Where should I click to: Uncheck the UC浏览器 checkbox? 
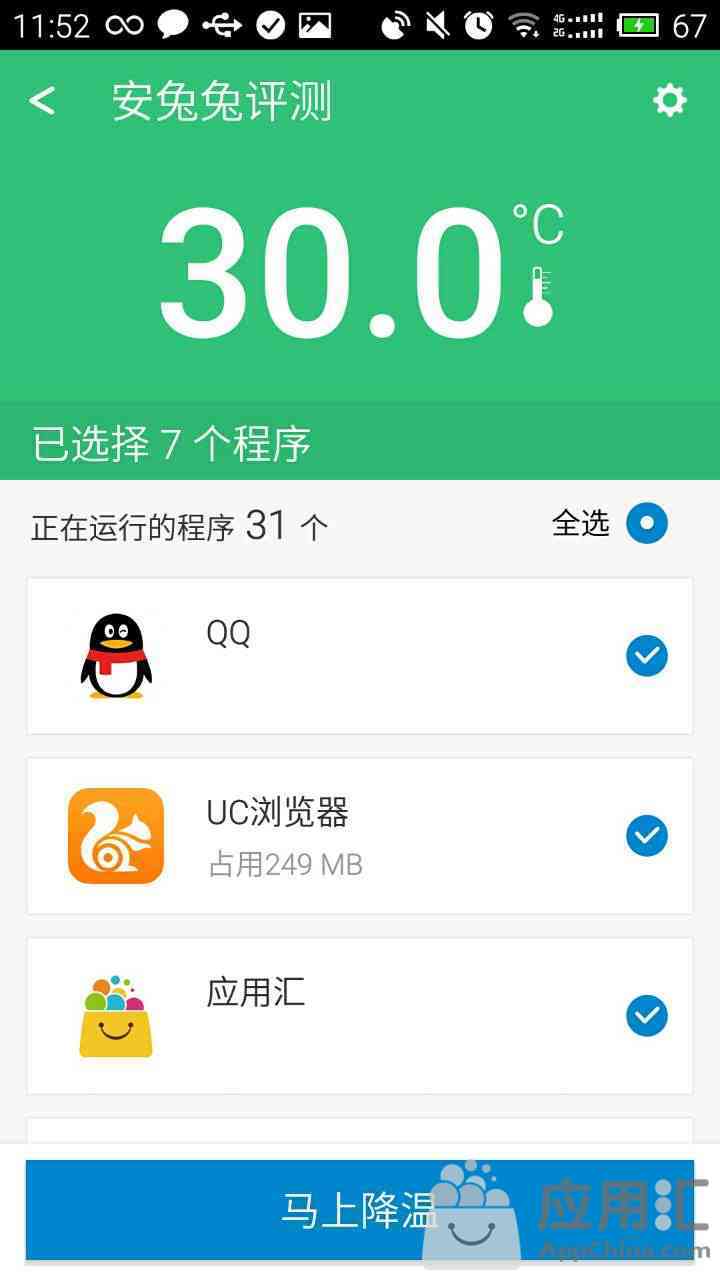coord(646,836)
